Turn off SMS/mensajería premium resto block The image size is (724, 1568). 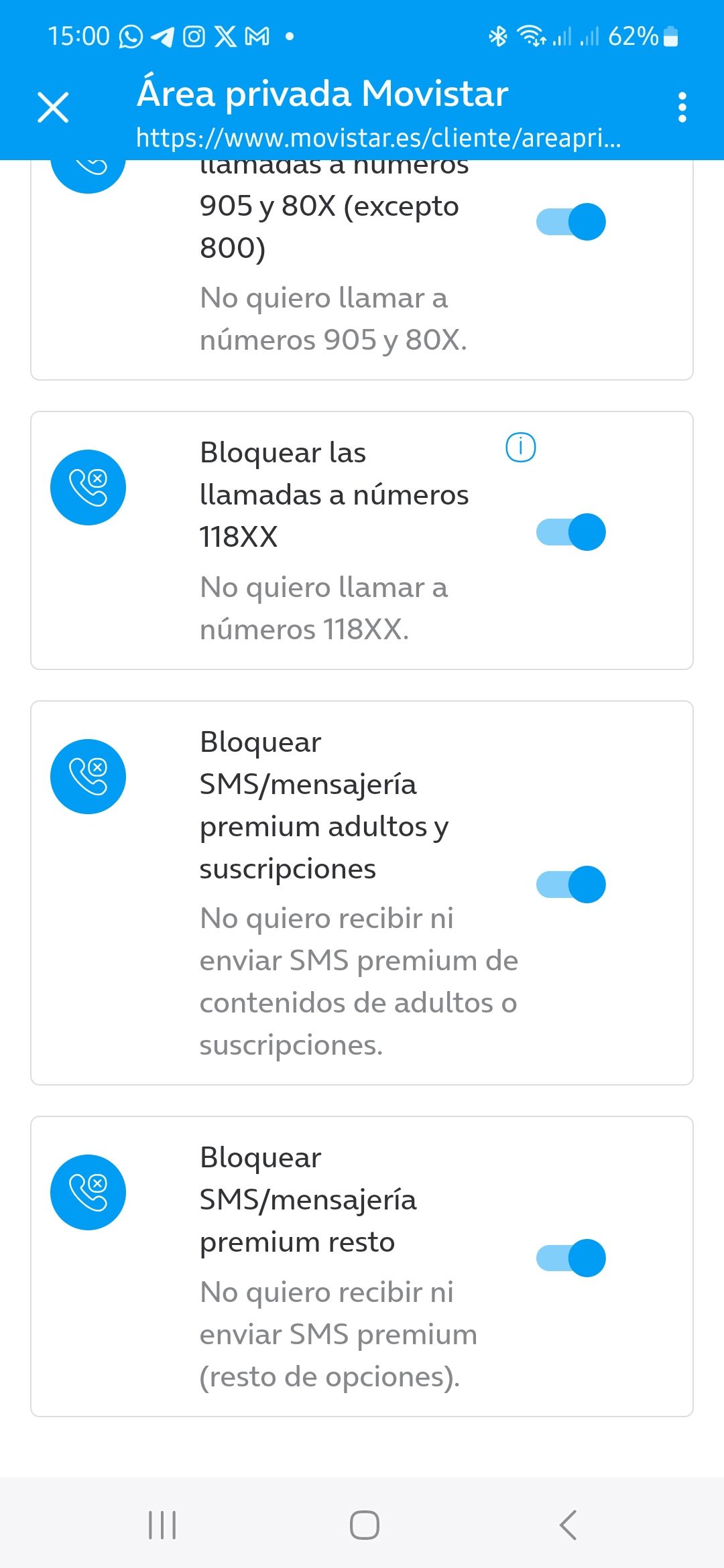pos(571,1258)
